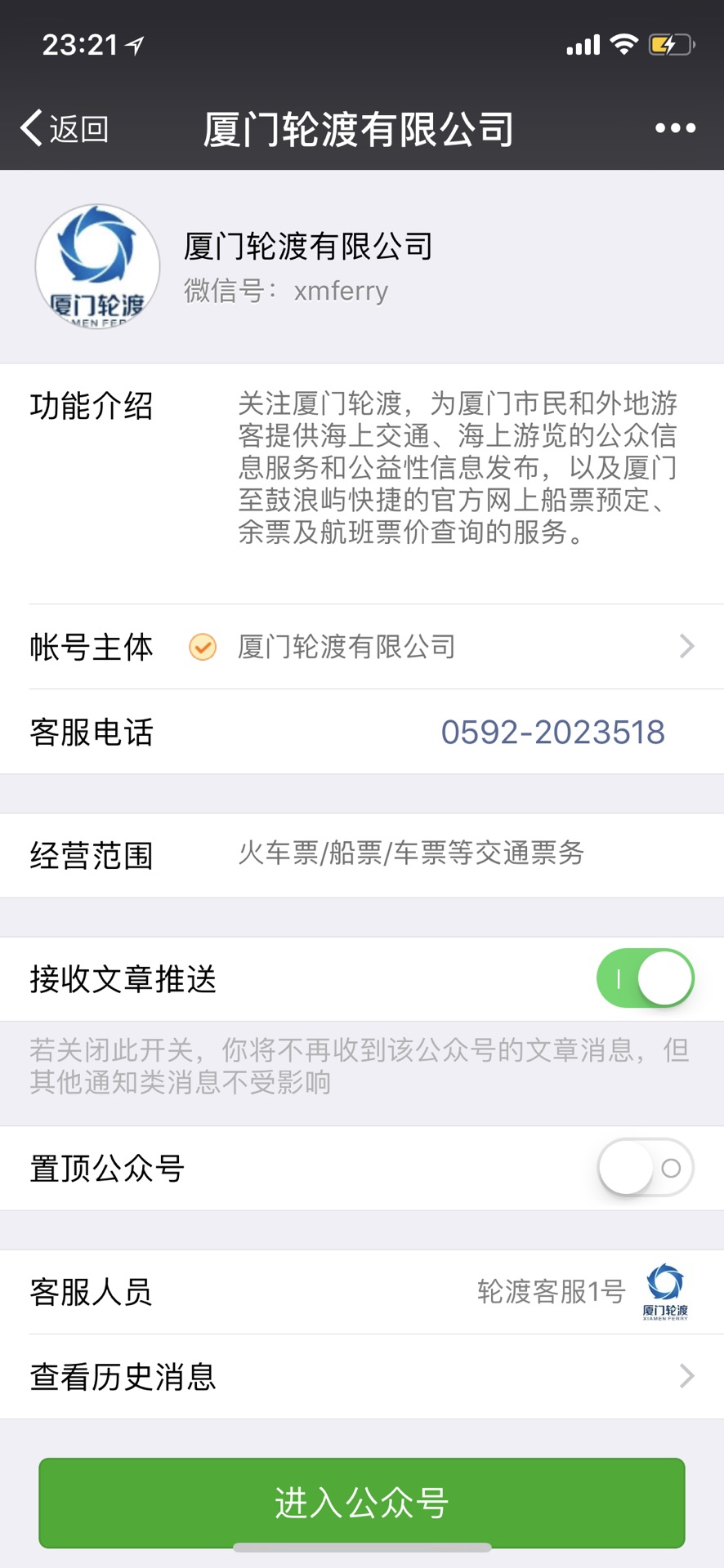Image resolution: width=724 pixels, height=1568 pixels.
Task: Enable the 置顶公众号 switch
Action: tap(645, 1168)
